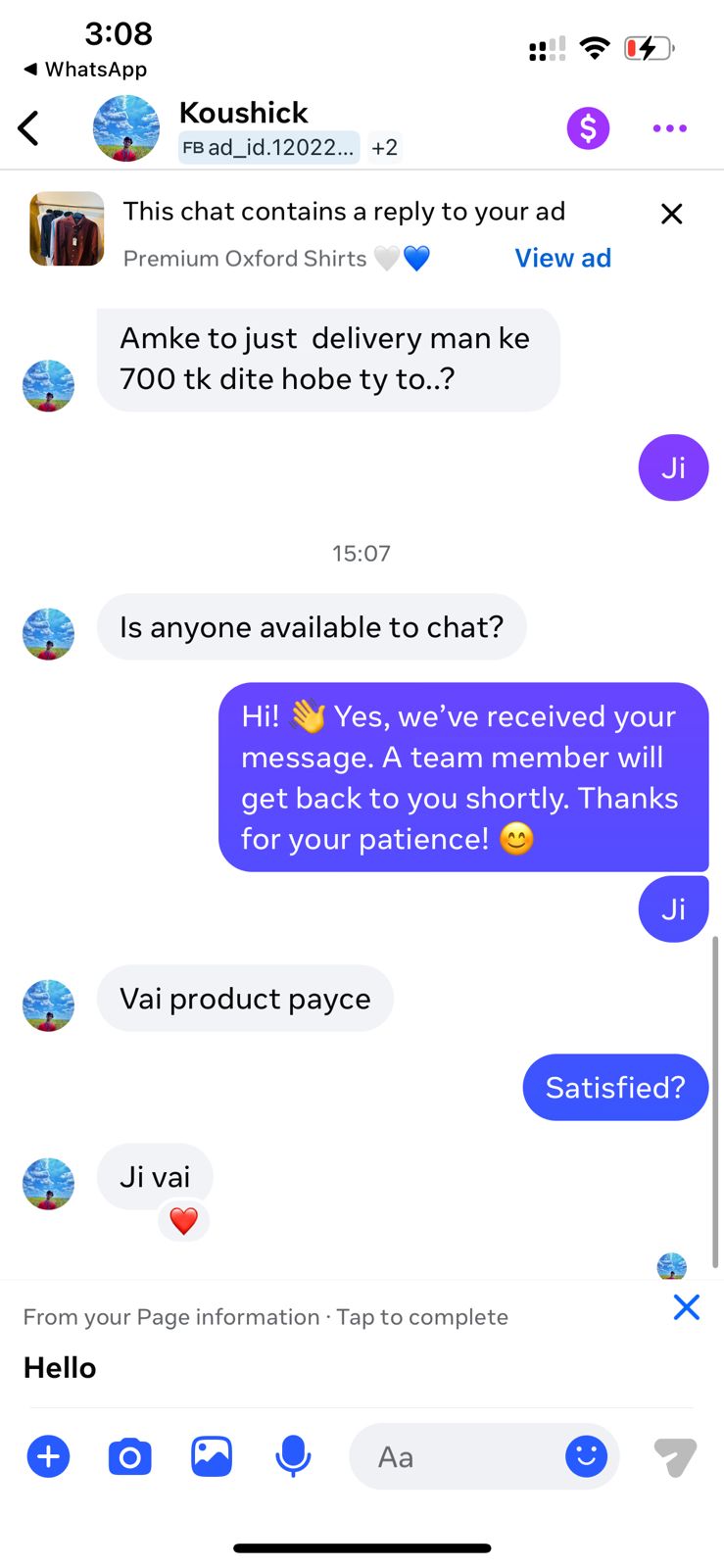Open the plus attachments menu
This screenshot has width=724, height=1568.
48,1457
